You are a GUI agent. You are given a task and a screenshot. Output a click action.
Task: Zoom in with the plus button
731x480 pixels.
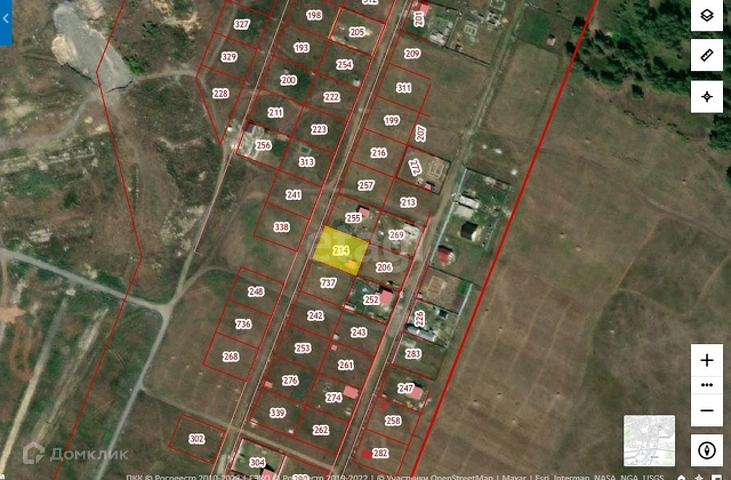706,360
